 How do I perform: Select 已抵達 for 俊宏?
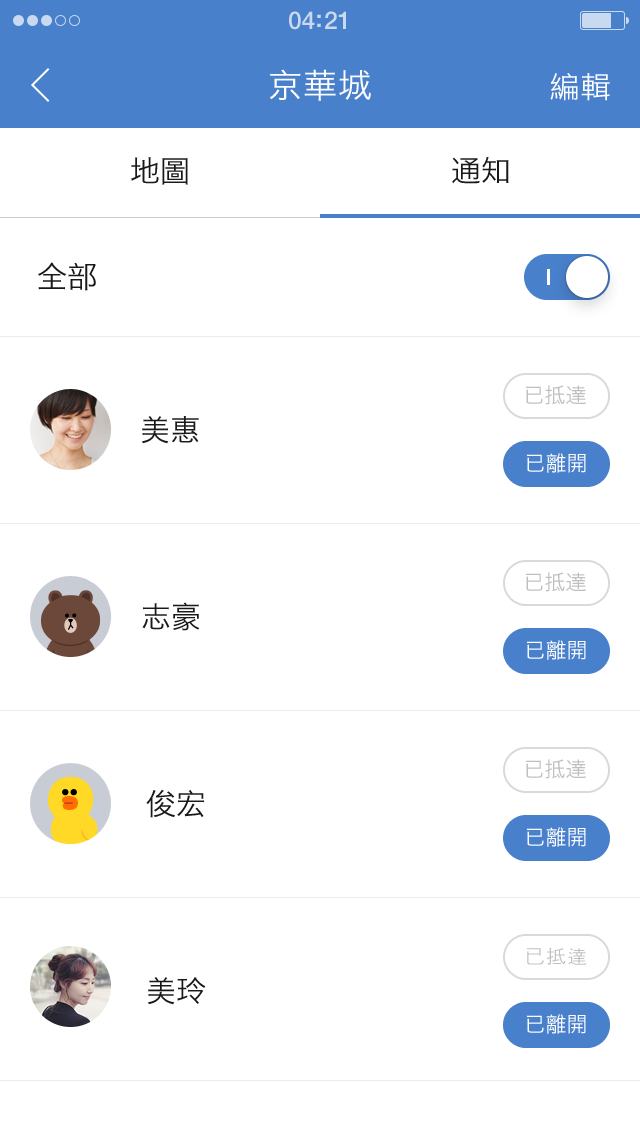(x=556, y=770)
